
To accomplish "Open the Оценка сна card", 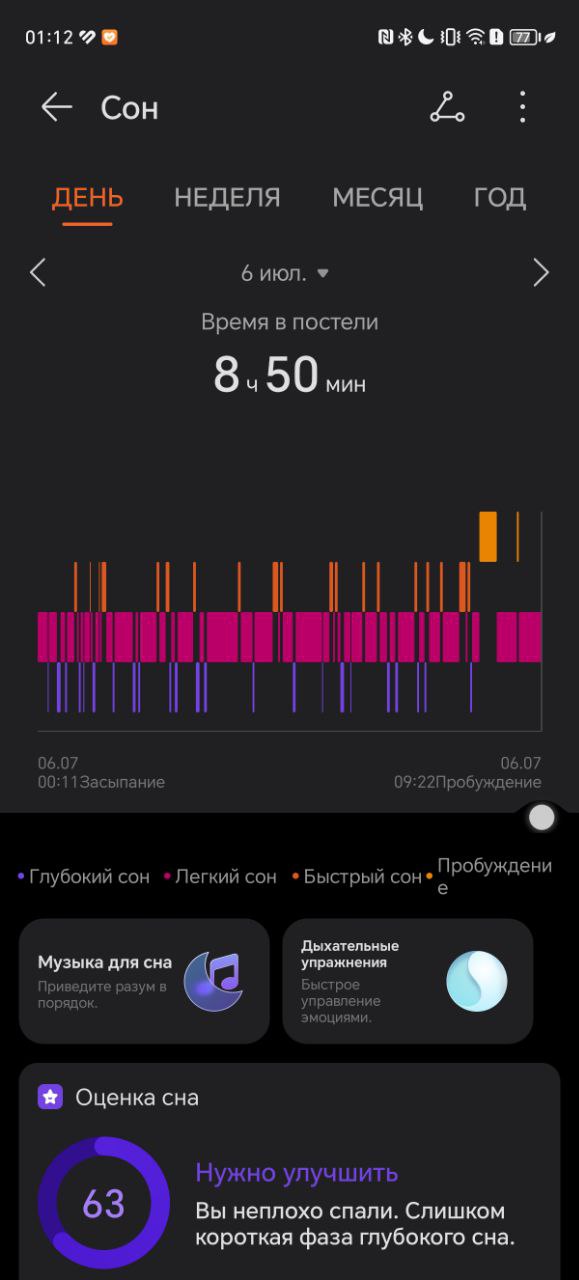I will point(289,1172).
